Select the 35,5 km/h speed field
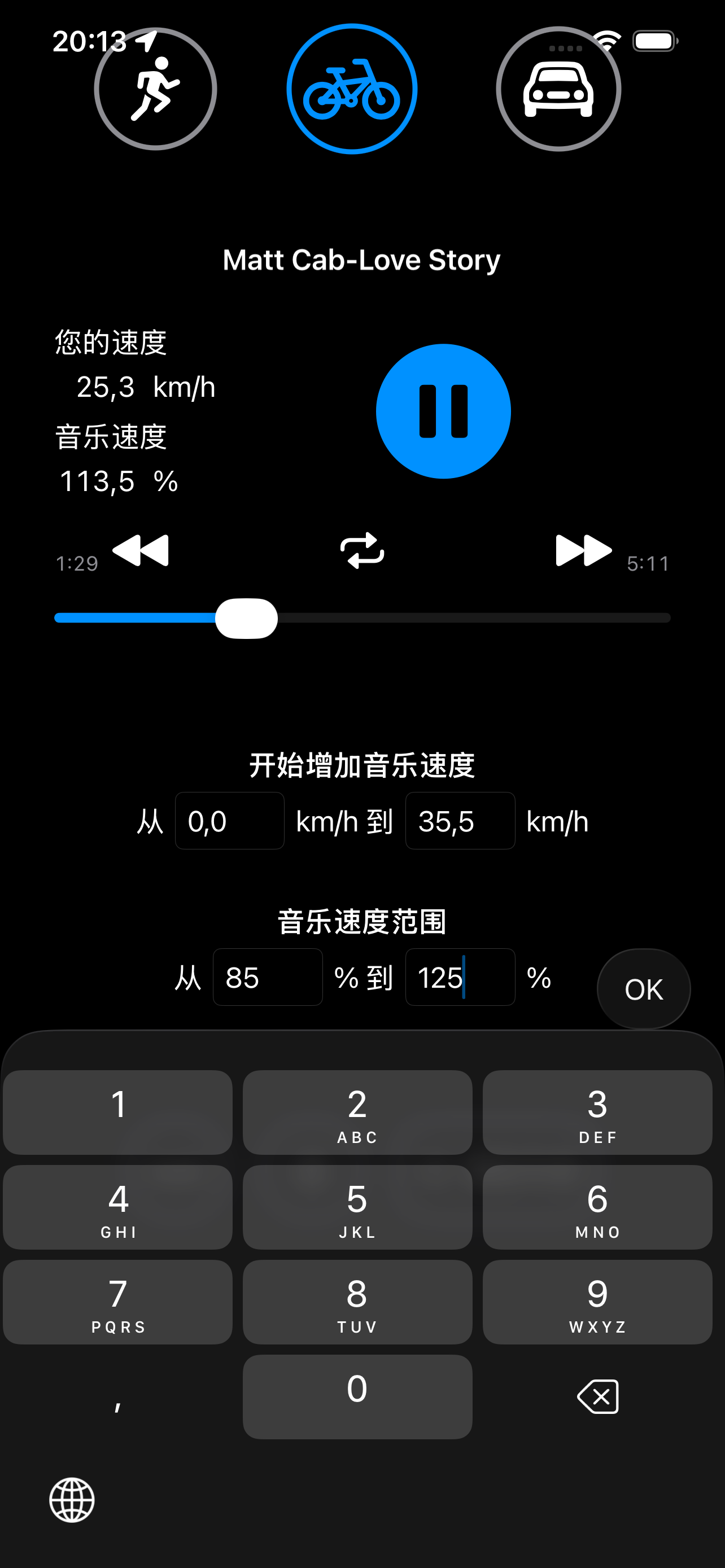Image resolution: width=725 pixels, height=1568 pixels. point(460,821)
